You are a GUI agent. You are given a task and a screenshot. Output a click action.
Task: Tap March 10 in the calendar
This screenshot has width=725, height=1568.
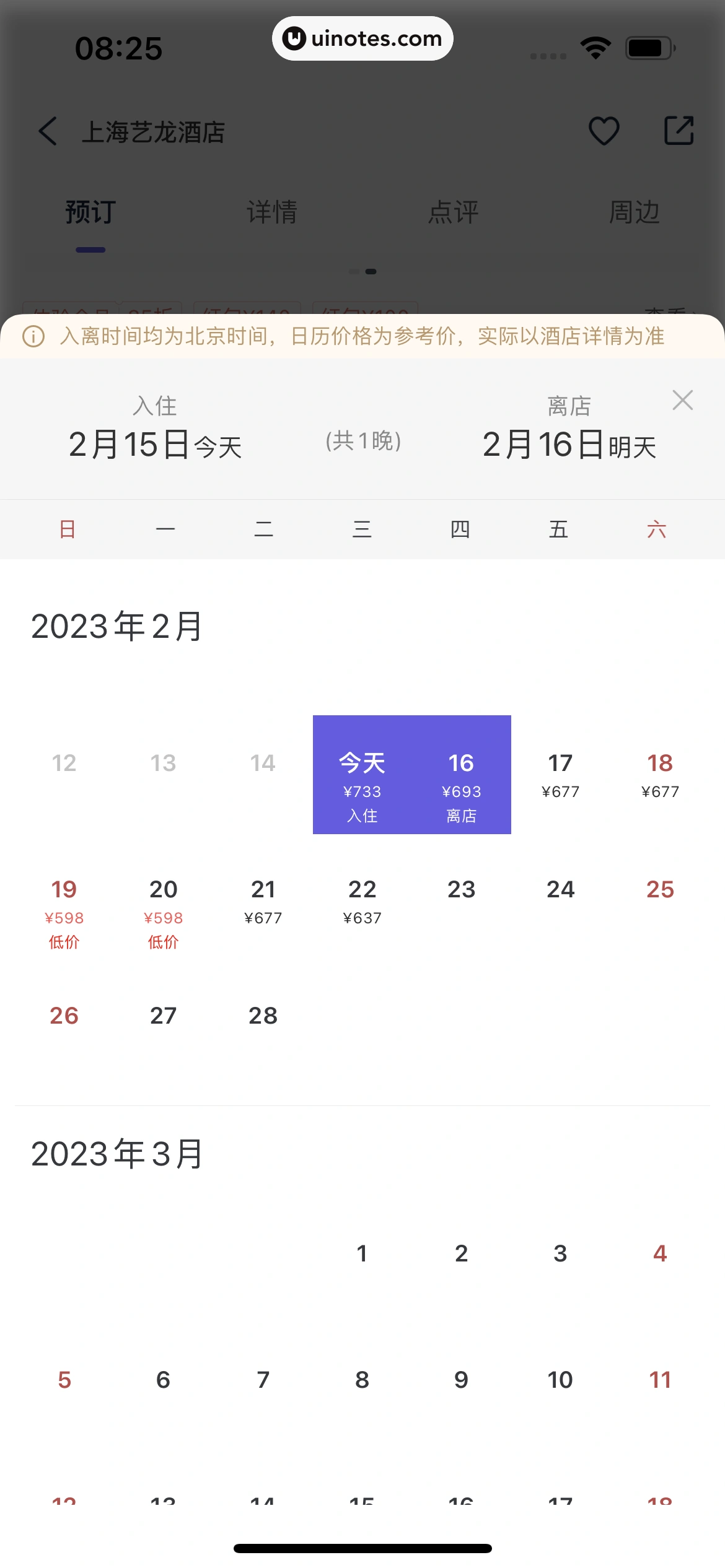pos(560,1380)
